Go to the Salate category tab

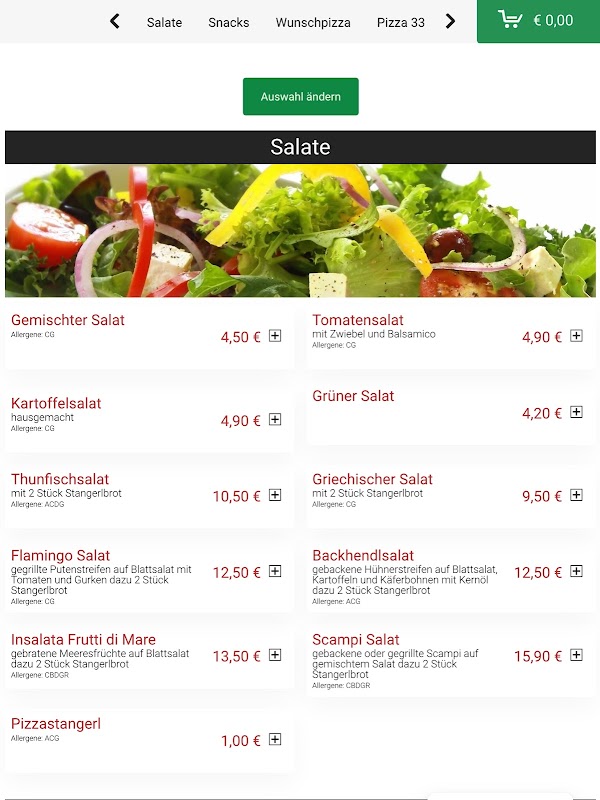164,22
